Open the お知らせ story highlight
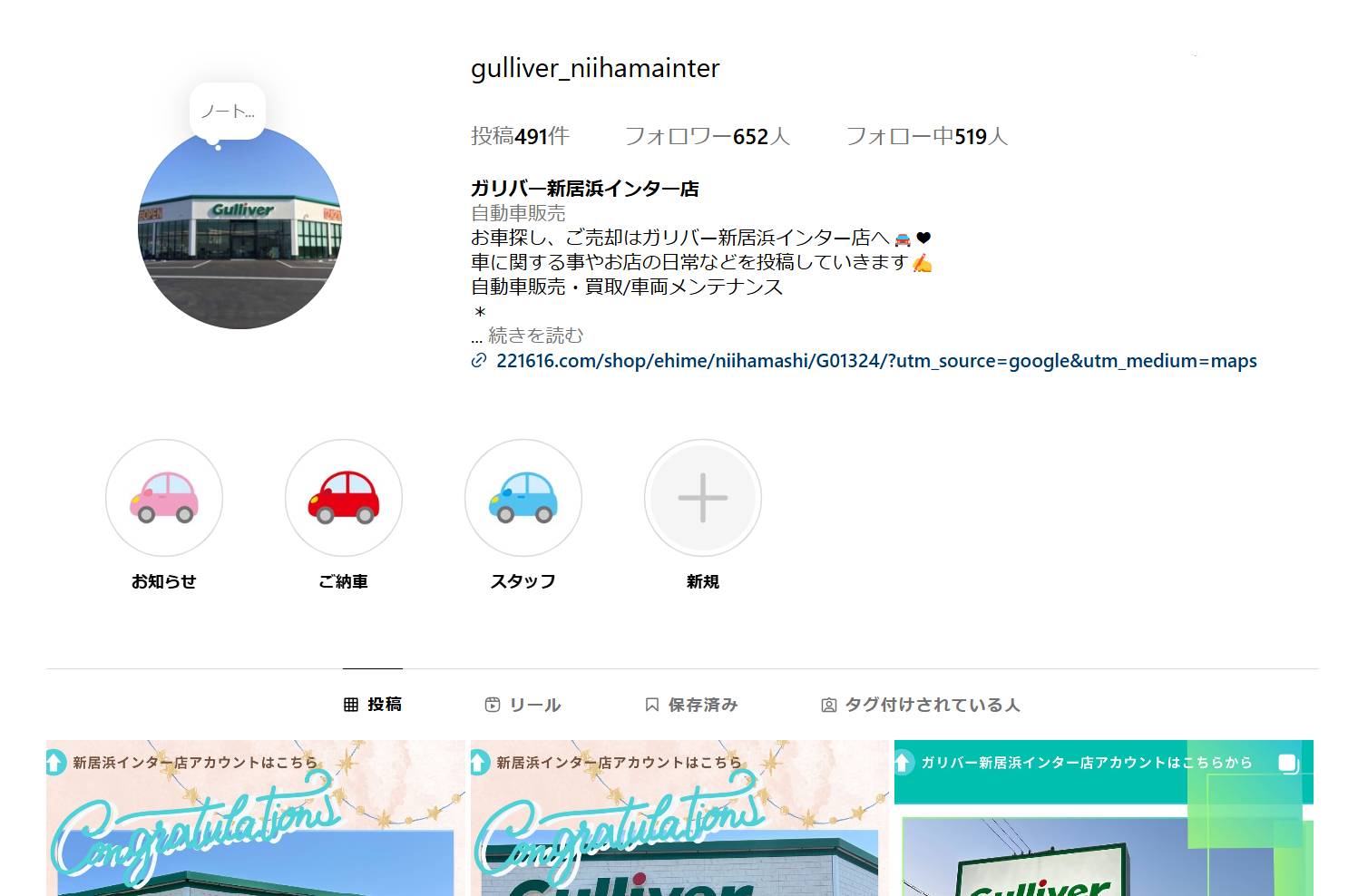The image size is (1348, 896). (x=164, y=498)
